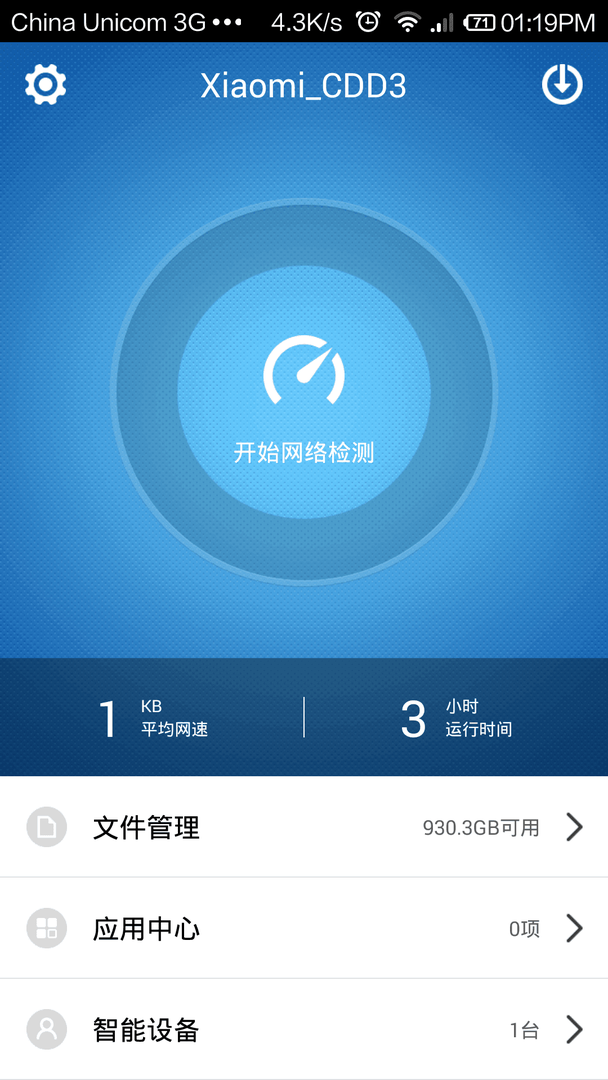Open 应用中心 app center
608x1080 pixels.
click(x=304, y=928)
